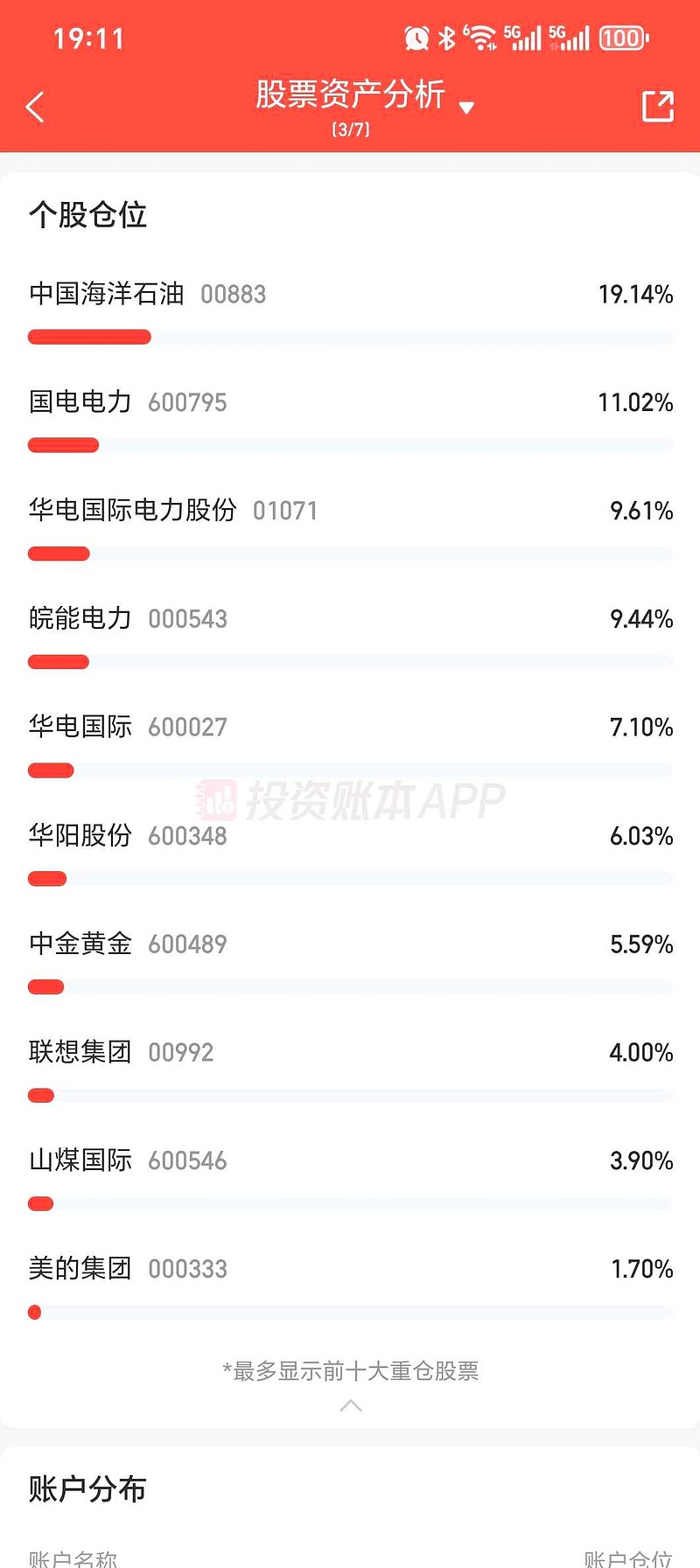
Task: Switch to the 账户分布 section
Action: pos(89,1489)
